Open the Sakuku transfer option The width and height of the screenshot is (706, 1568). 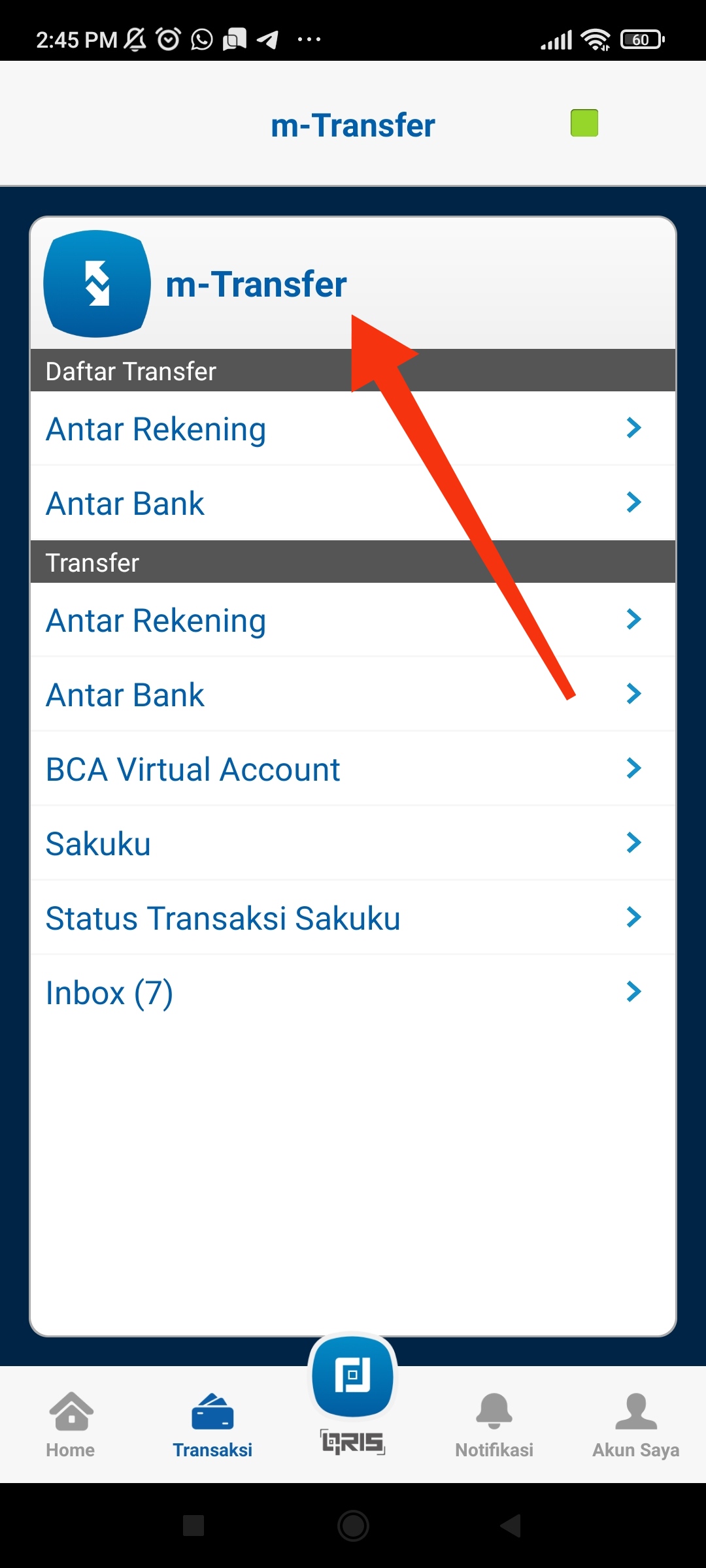pyautogui.click(x=353, y=843)
